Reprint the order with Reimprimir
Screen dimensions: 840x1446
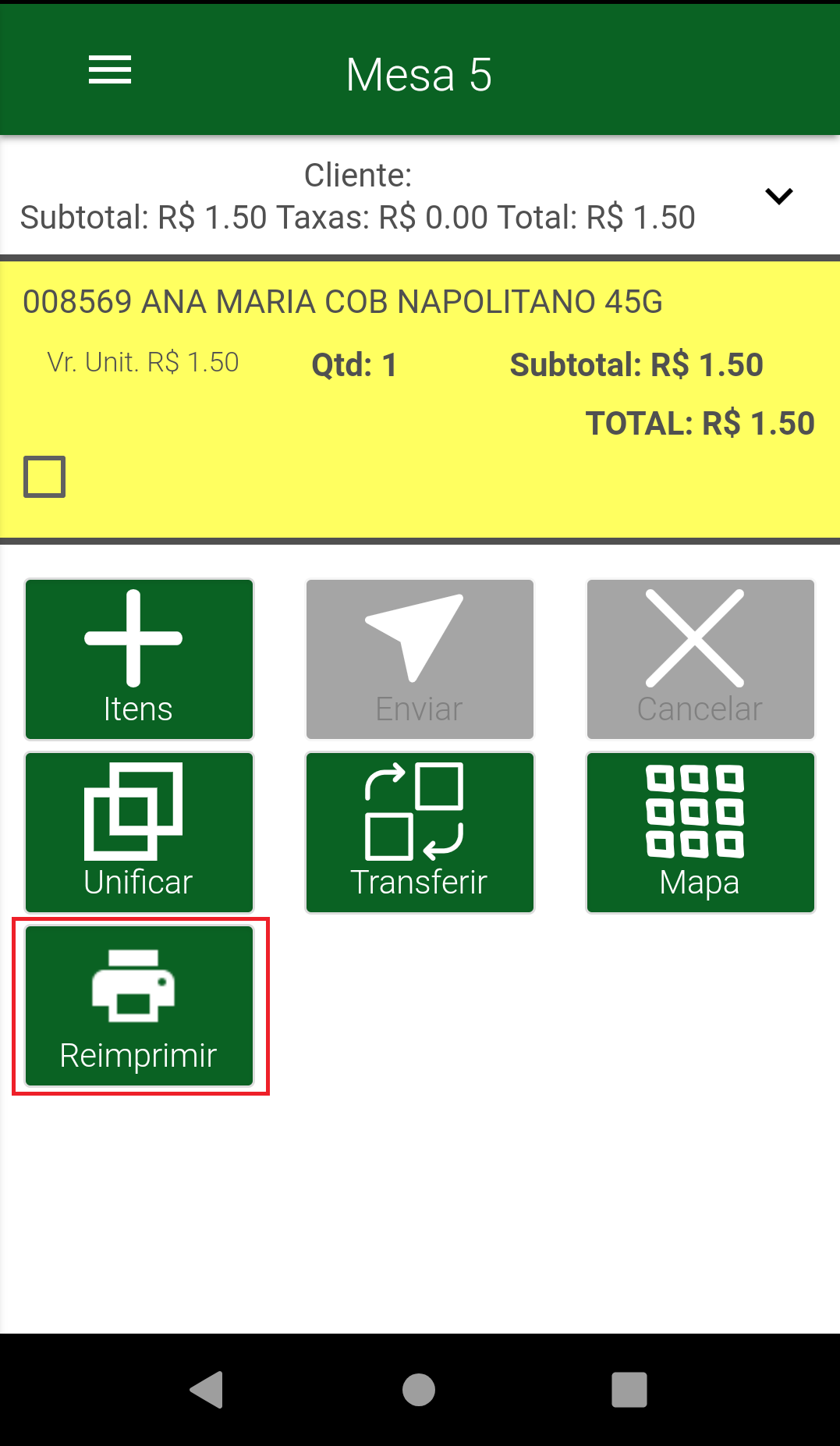(x=140, y=1006)
